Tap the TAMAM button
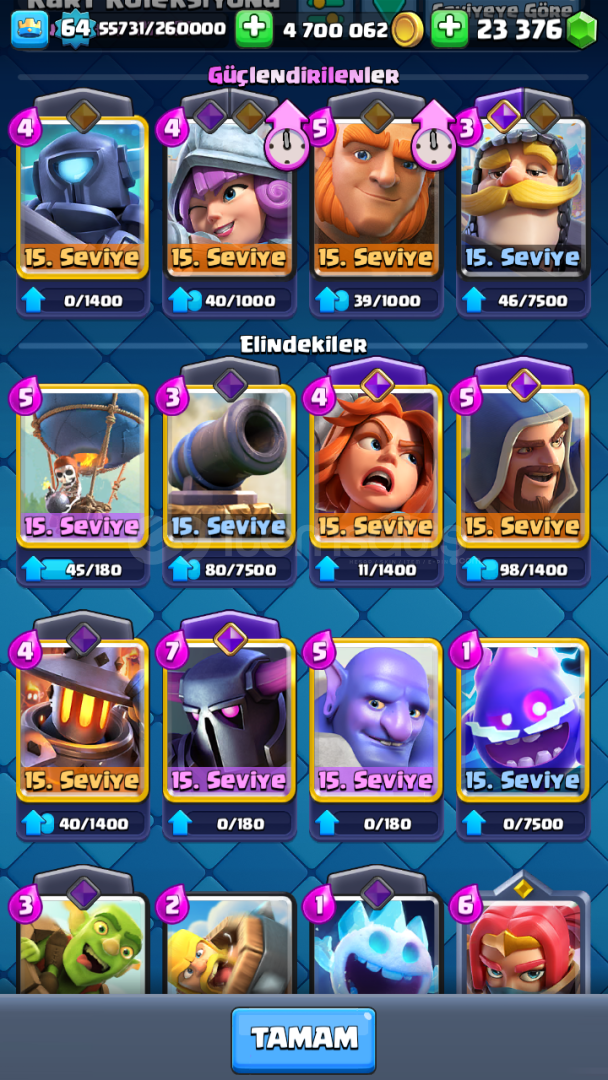Image resolution: width=608 pixels, height=1080 pixels. click(x=303, y=1039)
